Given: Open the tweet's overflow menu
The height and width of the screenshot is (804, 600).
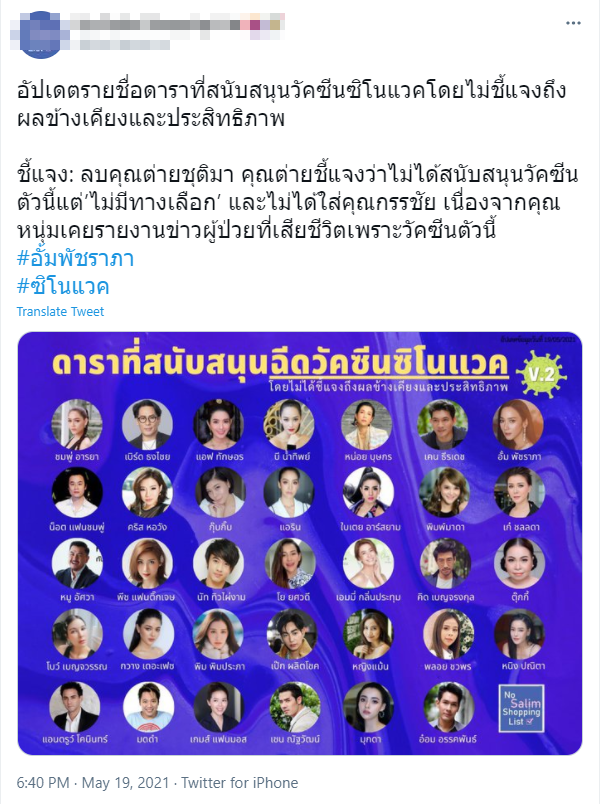Looking at the screenshot, I should click(x=570, y=23).
